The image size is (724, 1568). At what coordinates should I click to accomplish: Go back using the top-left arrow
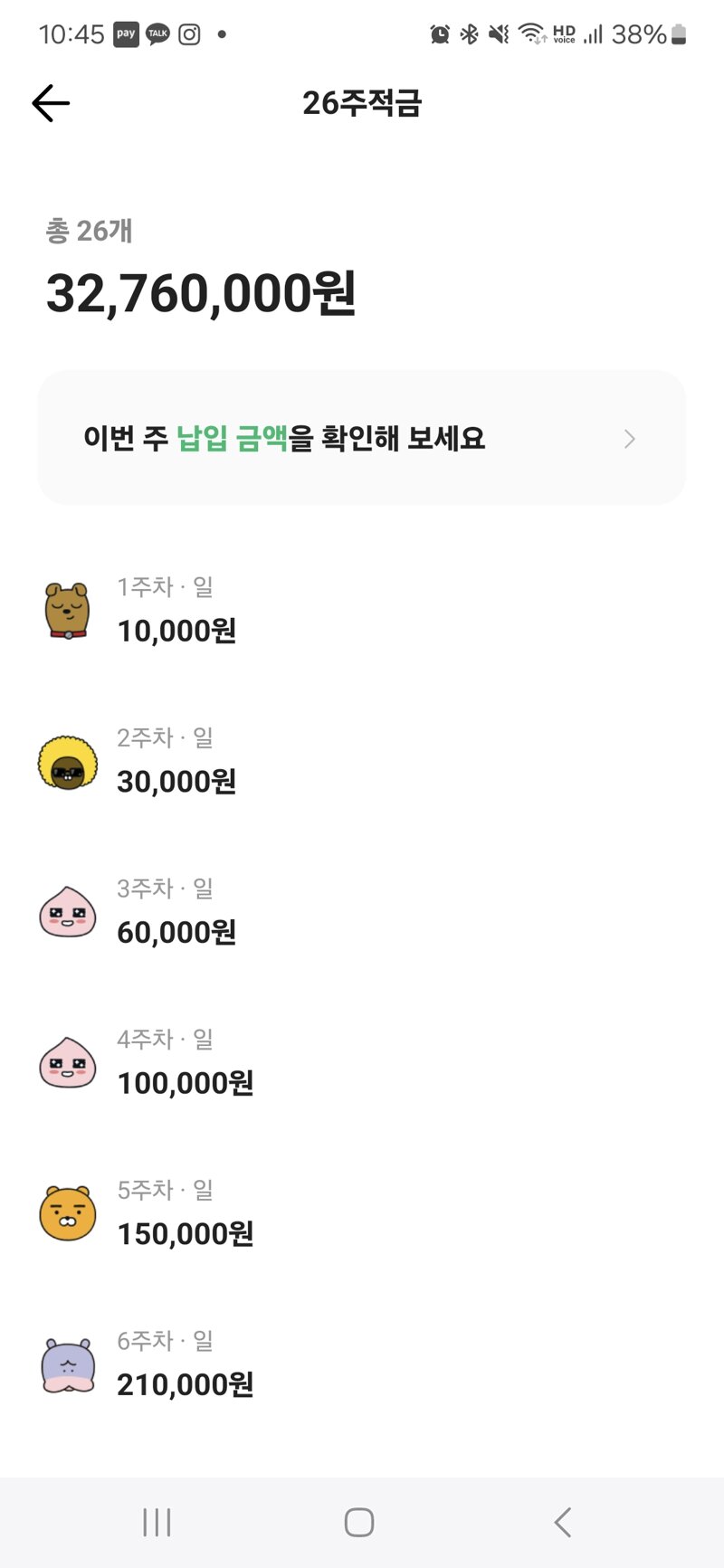51,103
